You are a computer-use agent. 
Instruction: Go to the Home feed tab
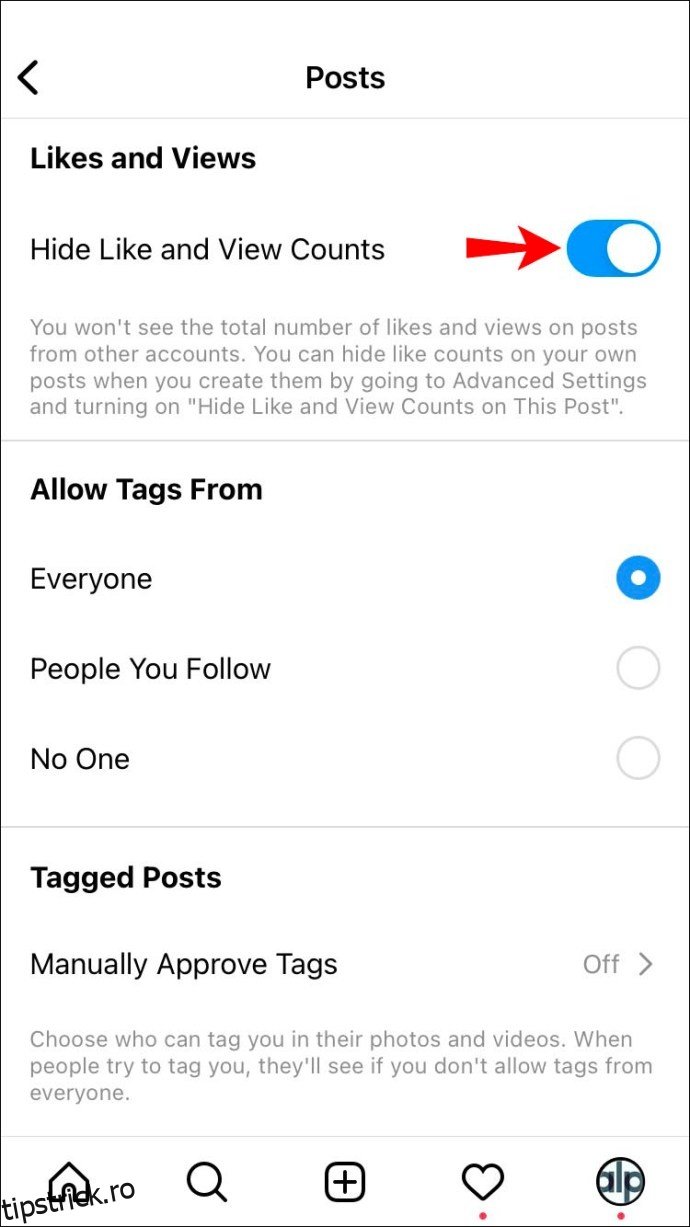(70, 1180)
